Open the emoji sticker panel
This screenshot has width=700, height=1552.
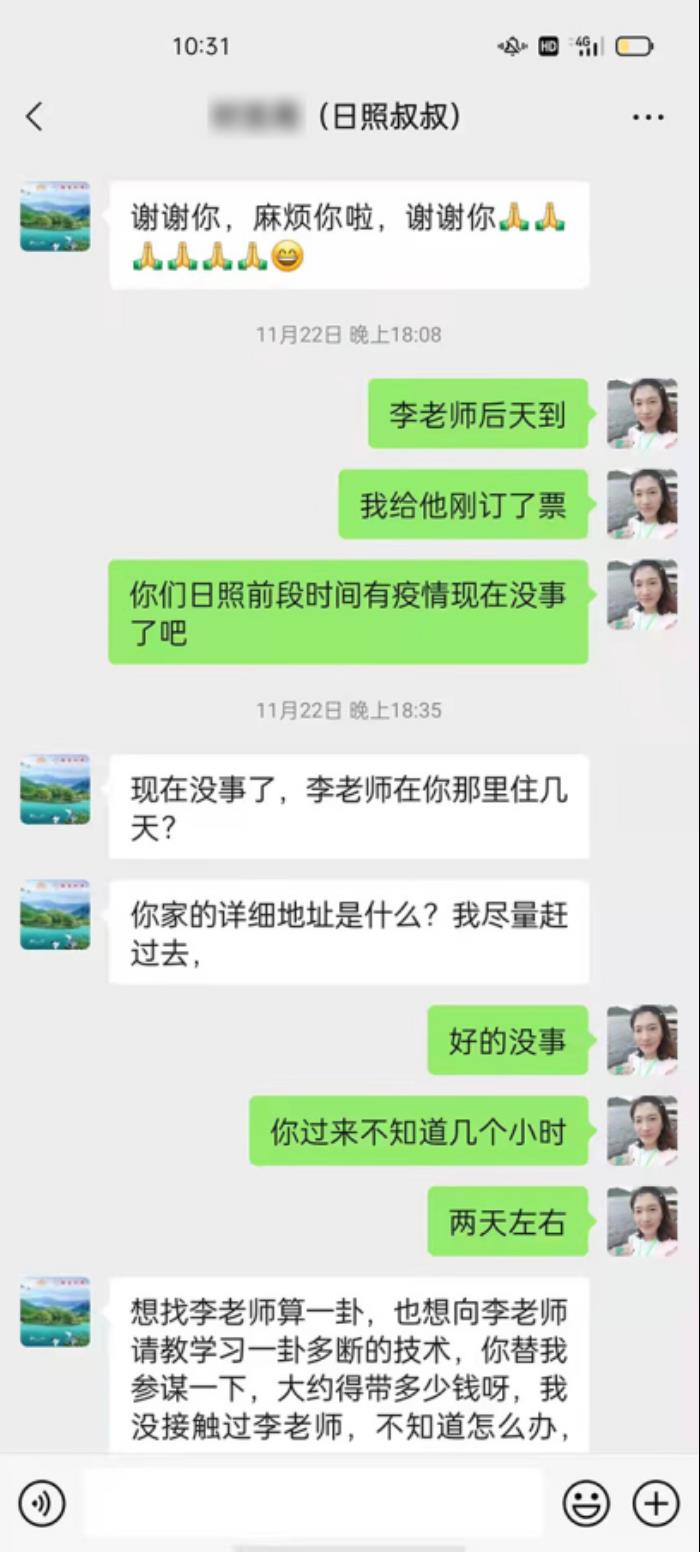coord(587,1503)
